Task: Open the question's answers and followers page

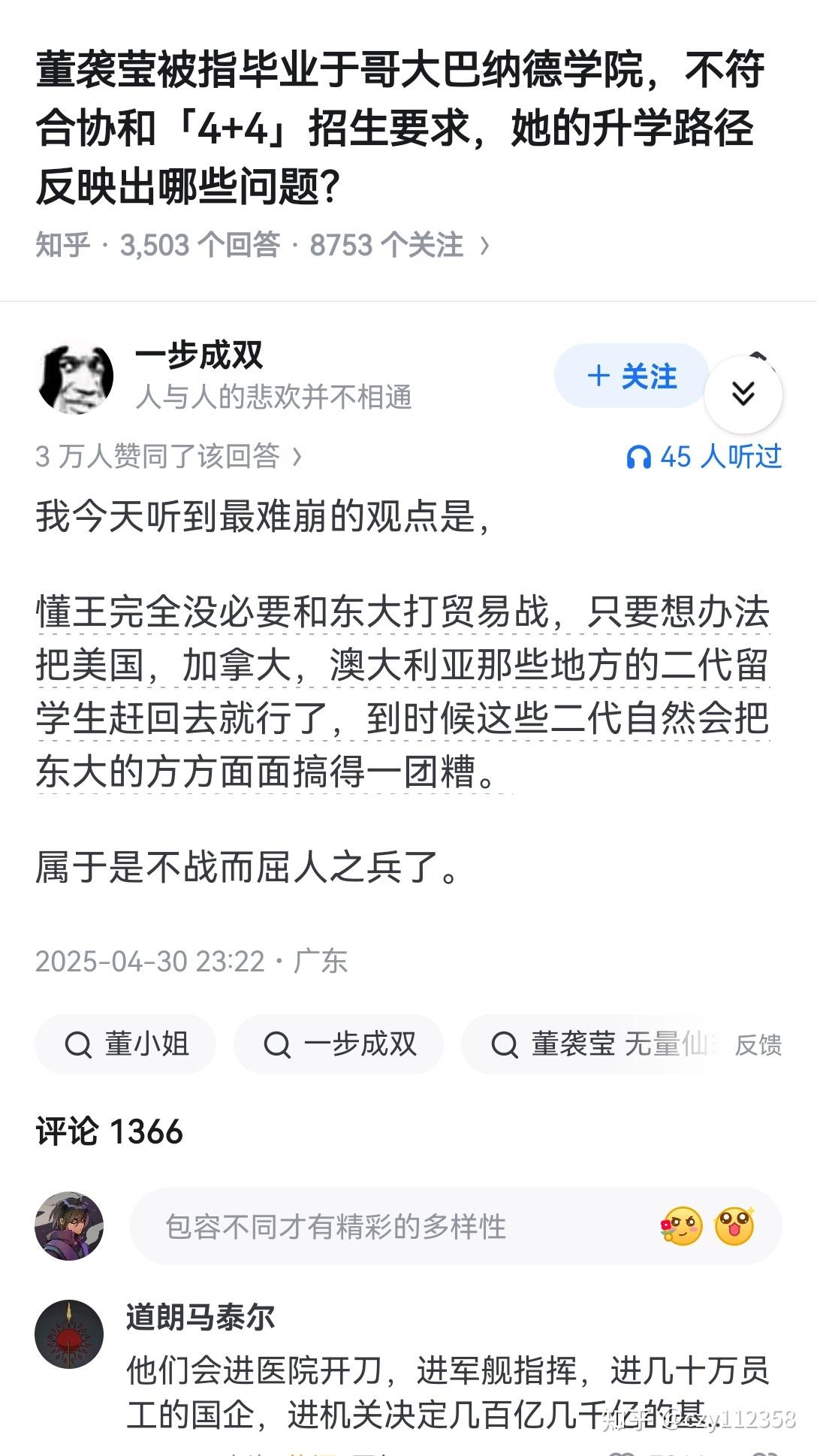Action: pyautogui.click(x=262, y=245)
